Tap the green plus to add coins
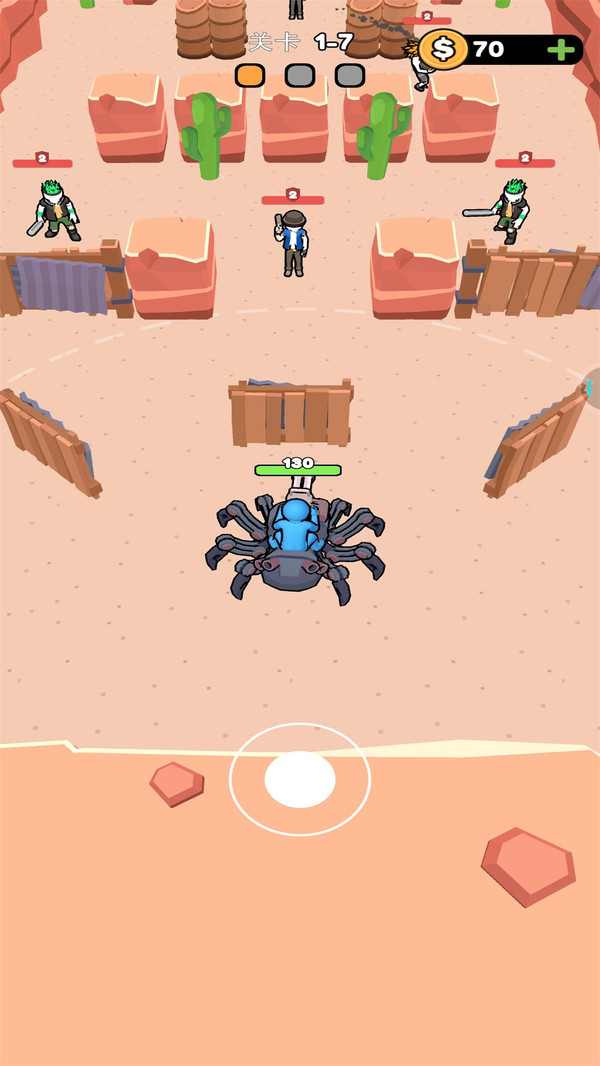 [x=563, y=49]
